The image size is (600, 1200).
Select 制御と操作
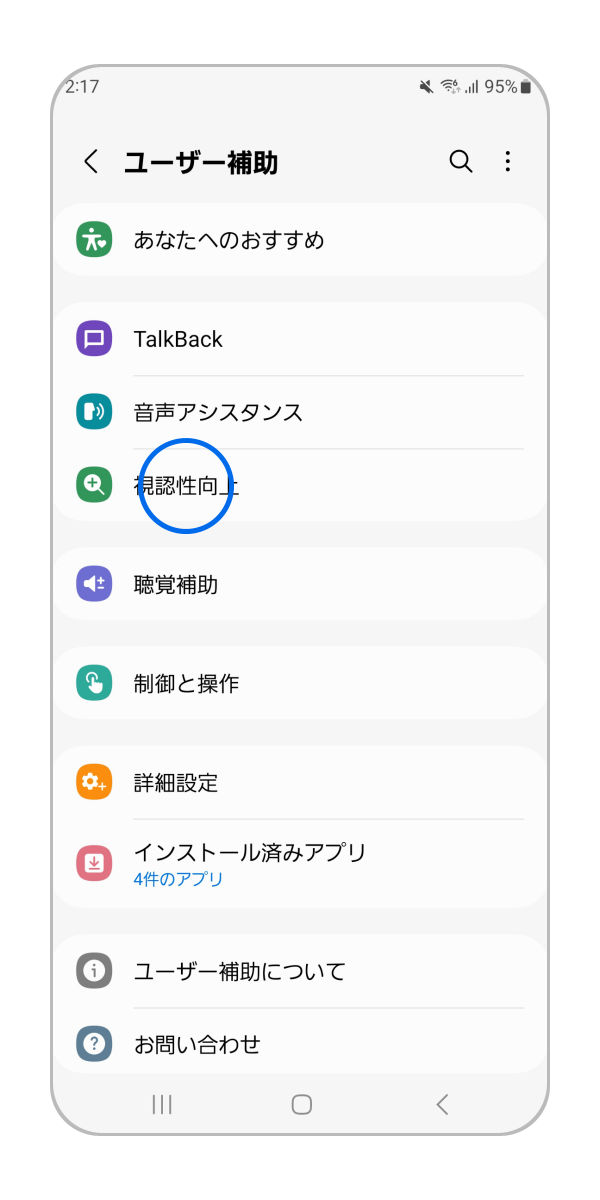(x=300, y=683)
